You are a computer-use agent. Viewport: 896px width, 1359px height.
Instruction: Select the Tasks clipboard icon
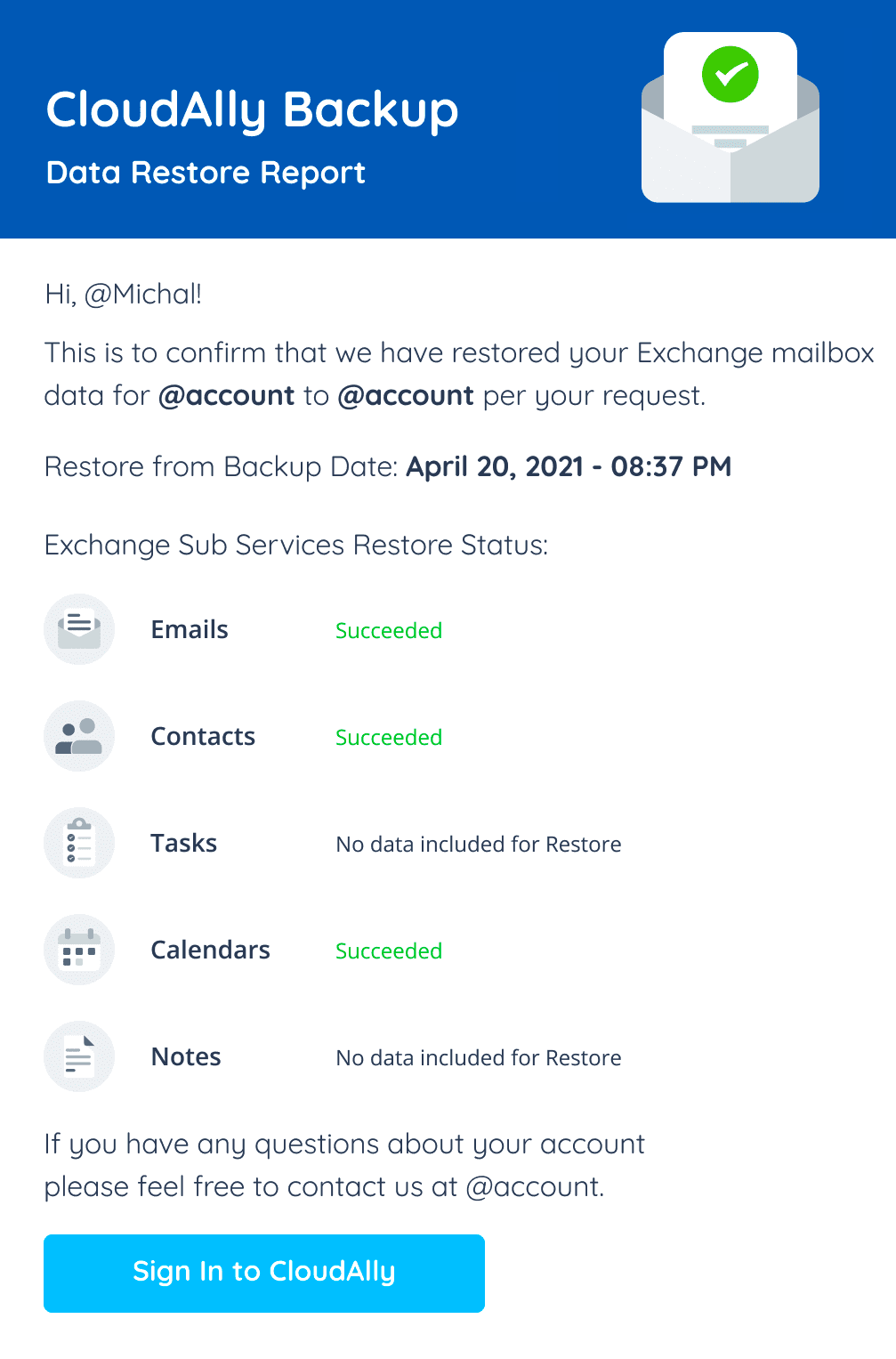(x=79, y=843)
